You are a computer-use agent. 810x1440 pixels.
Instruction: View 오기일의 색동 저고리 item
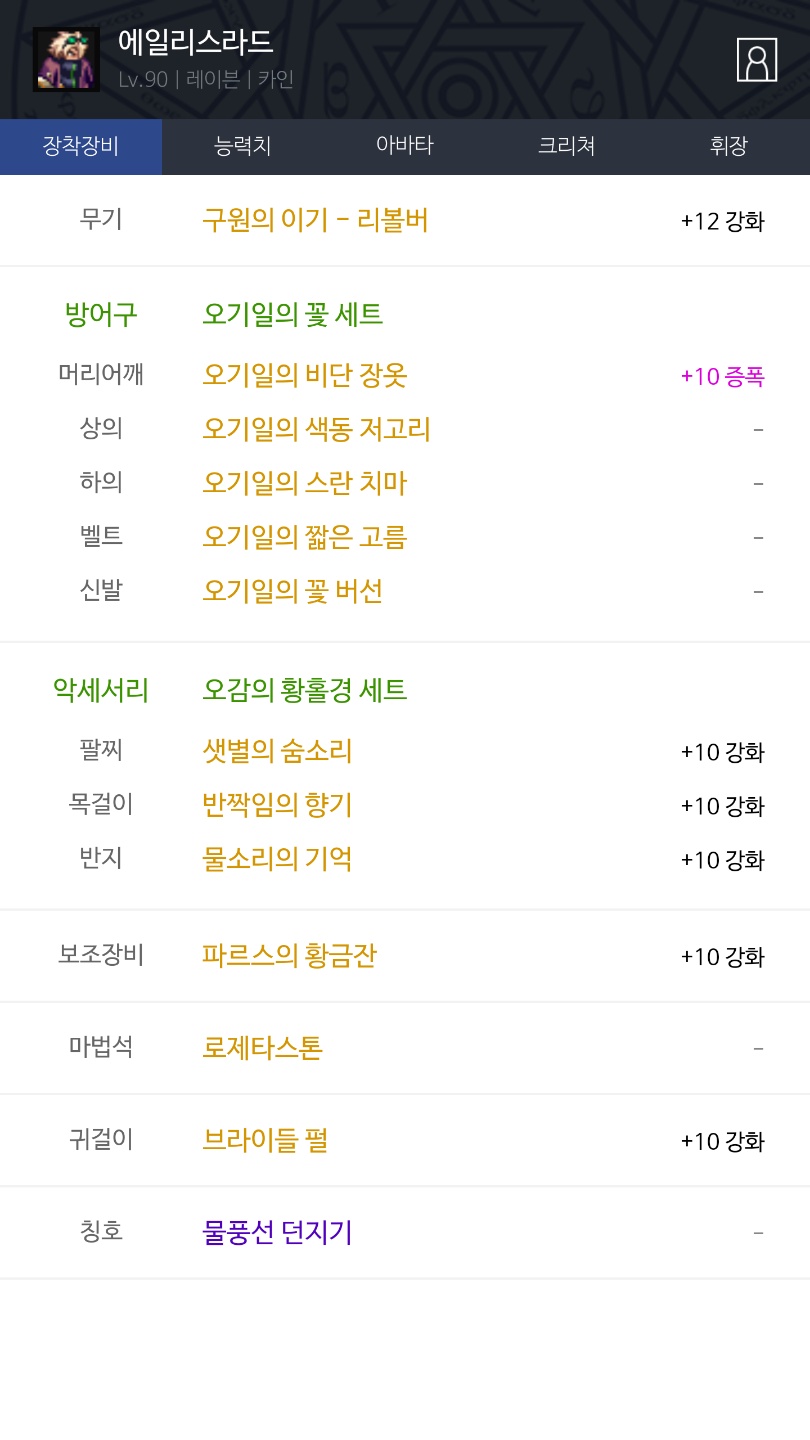pos(316,430)
